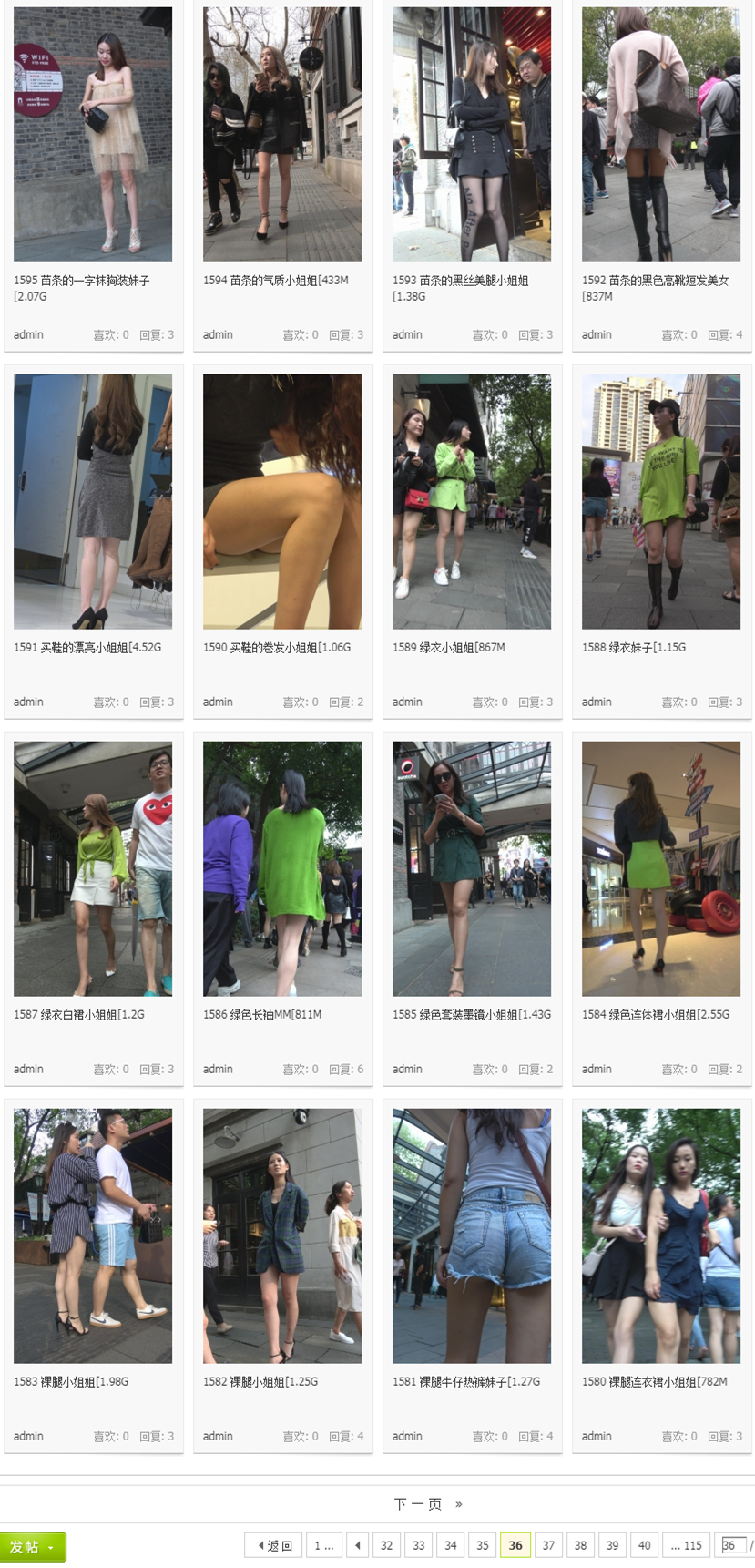Image resolution: width=755 pixels, height=1568 pixels.
Task: Open the title link of post 1586
Action: (x=262, y=1014)
